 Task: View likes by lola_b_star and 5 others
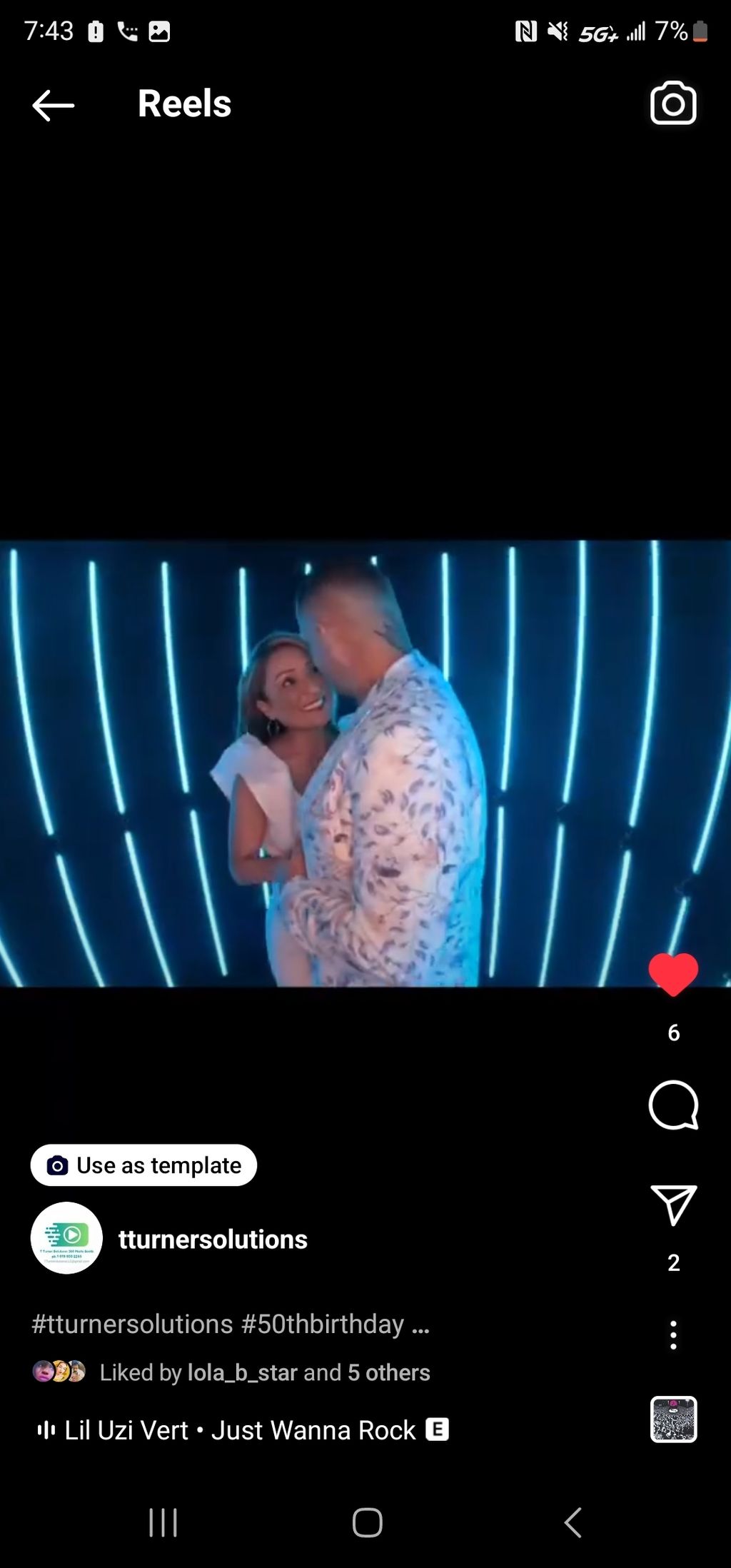tap(264, 1372)
